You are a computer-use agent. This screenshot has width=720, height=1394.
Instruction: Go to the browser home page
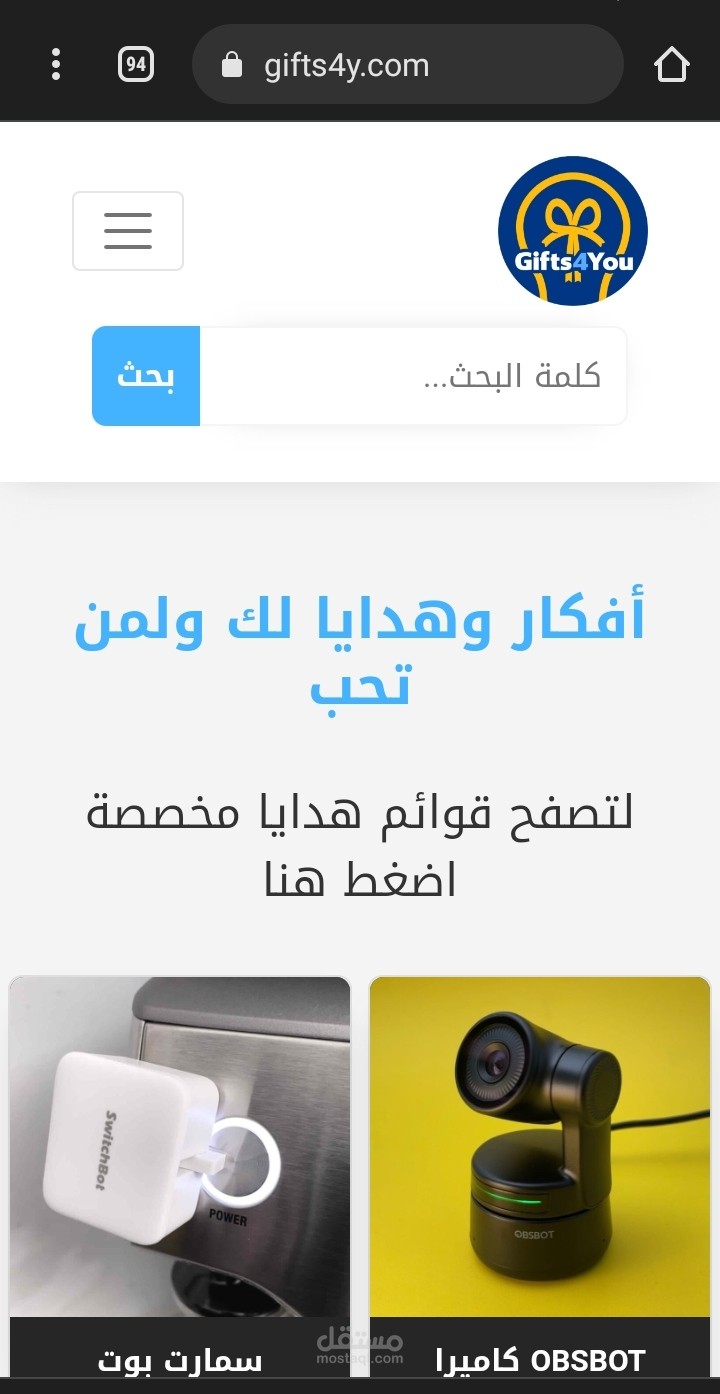click(x=672, y=65)
